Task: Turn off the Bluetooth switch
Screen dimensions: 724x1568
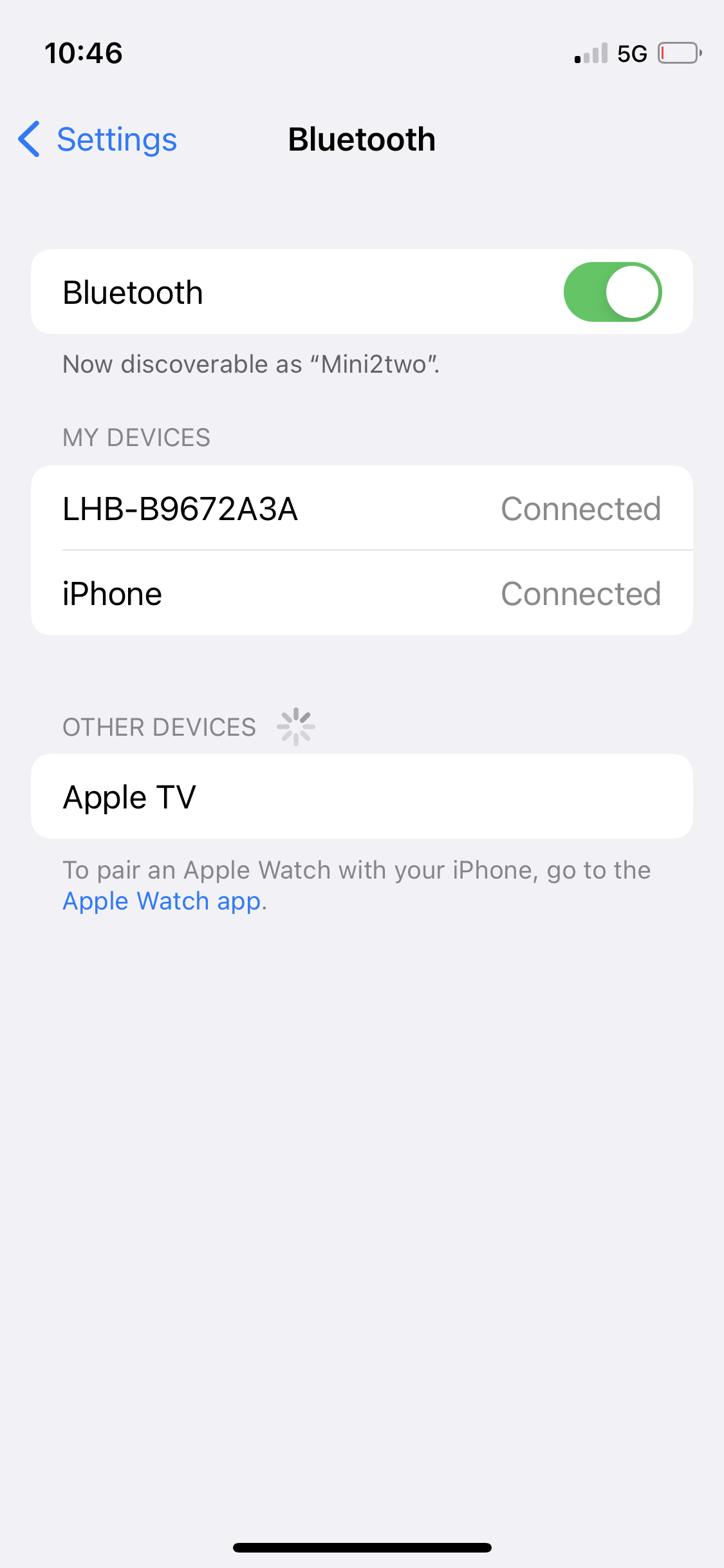Action: pos(613,292)
